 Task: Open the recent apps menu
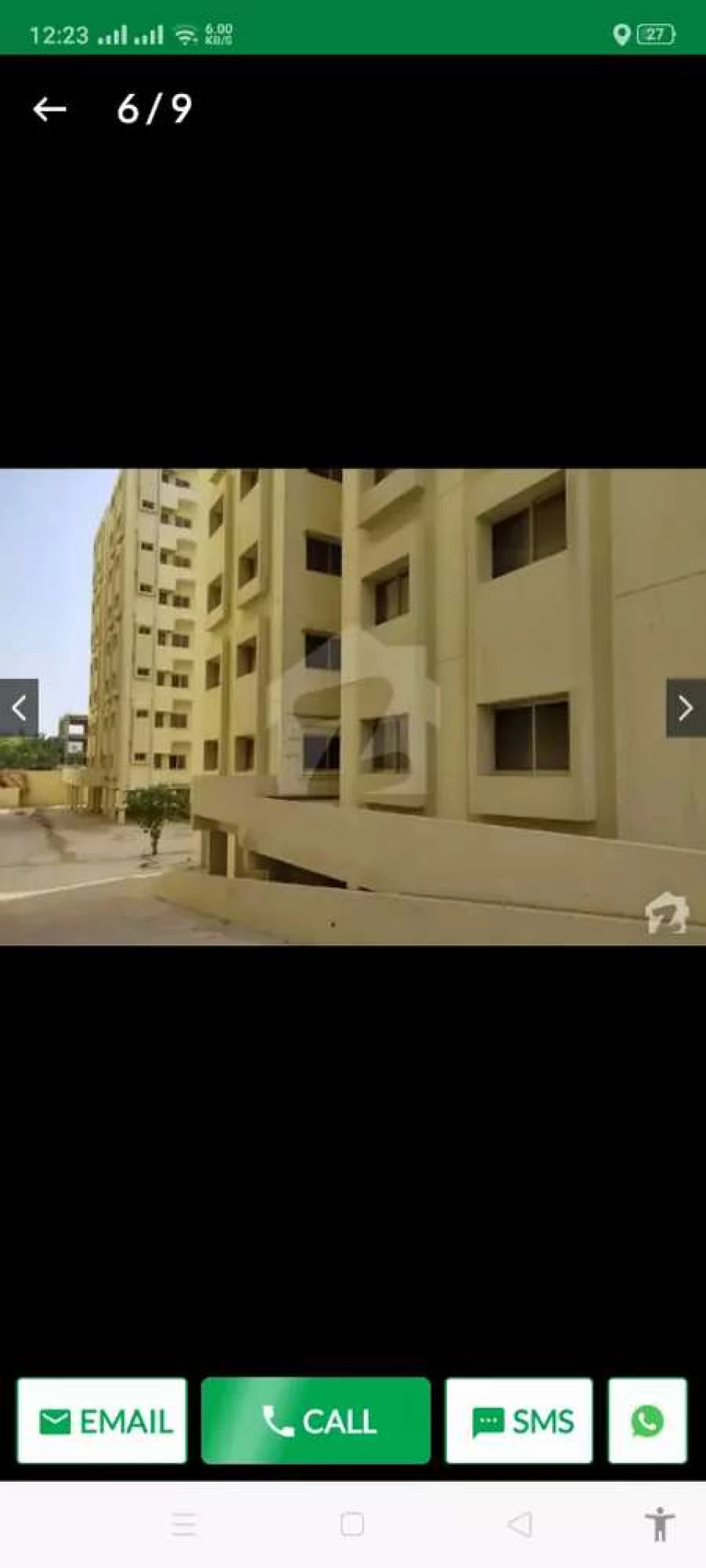pos(184,1525)
